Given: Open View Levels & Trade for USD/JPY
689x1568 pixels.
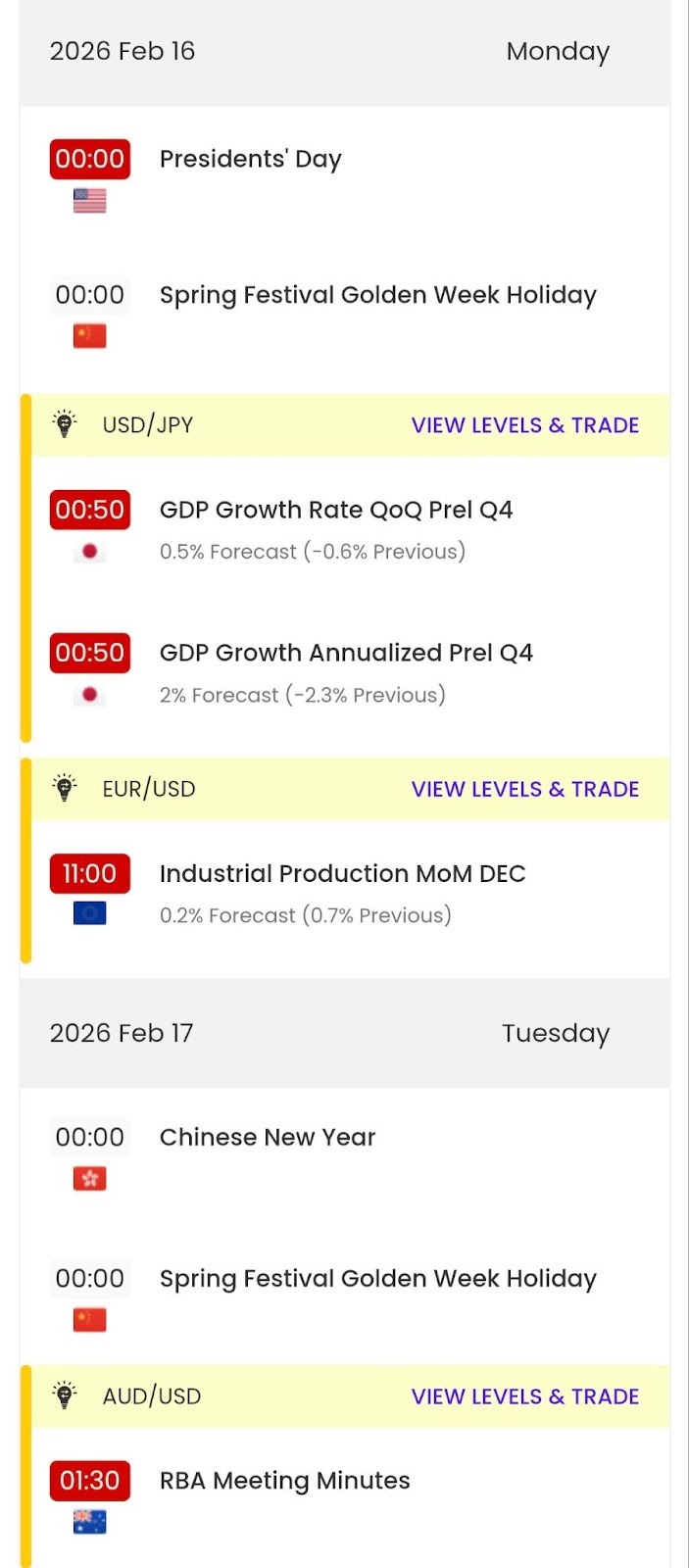Looking at the screenshot, I should [x=524, y=425].
